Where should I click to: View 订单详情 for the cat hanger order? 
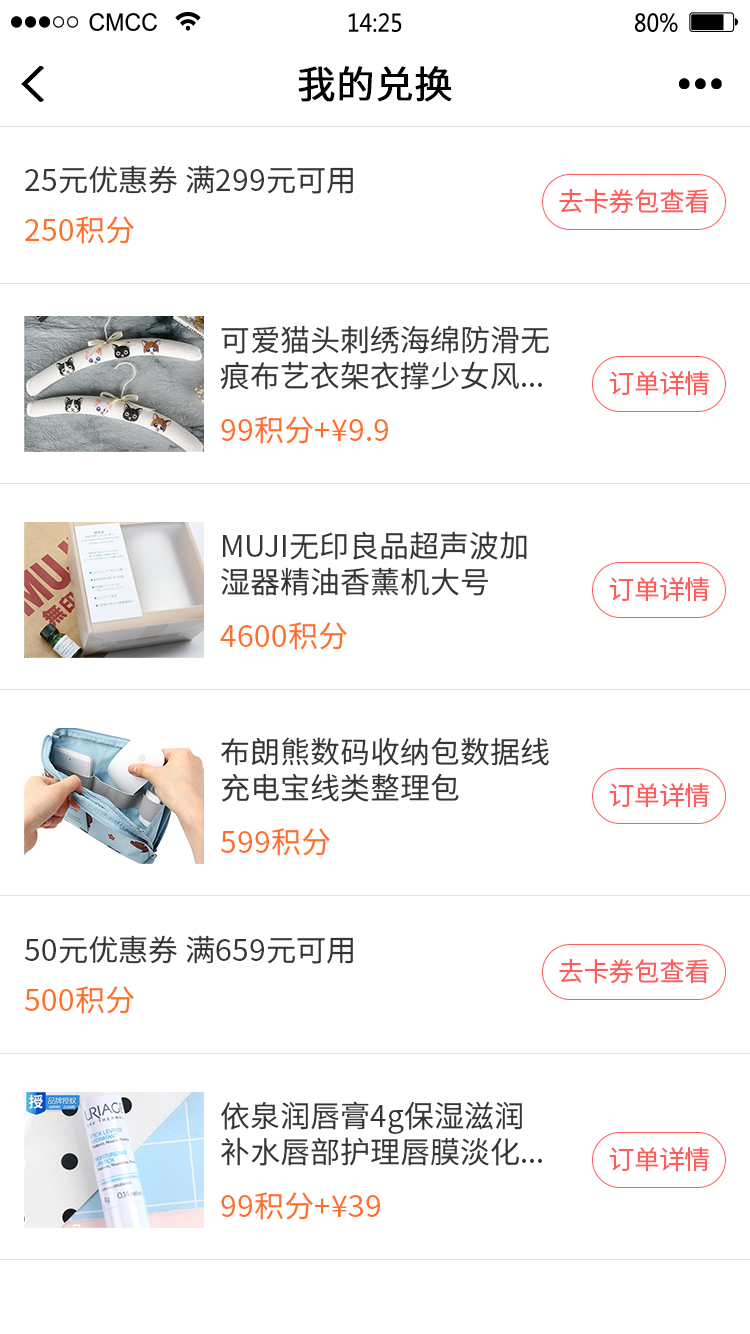(658, 384)
